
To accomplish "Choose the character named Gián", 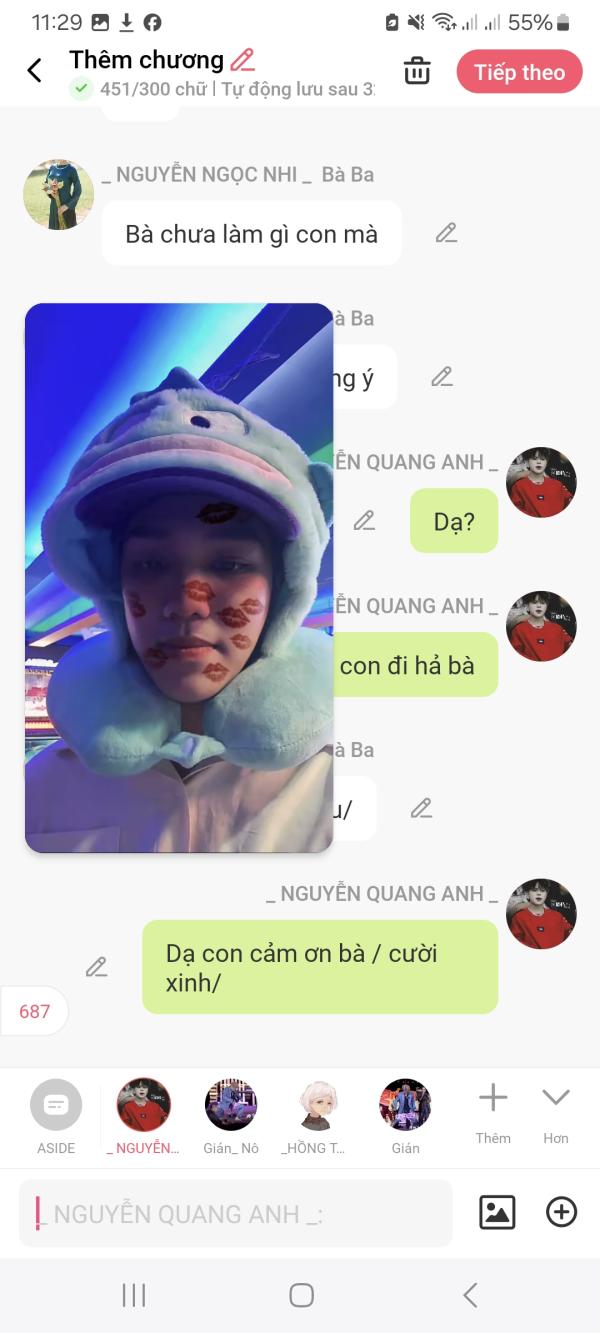I will (405, 1117).
